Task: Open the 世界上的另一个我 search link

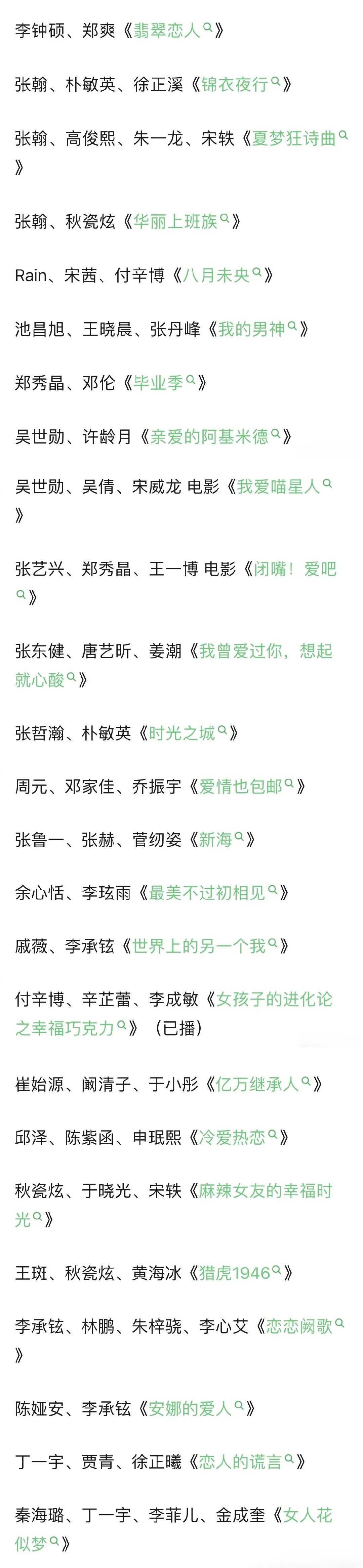Action: pos(199,946)
